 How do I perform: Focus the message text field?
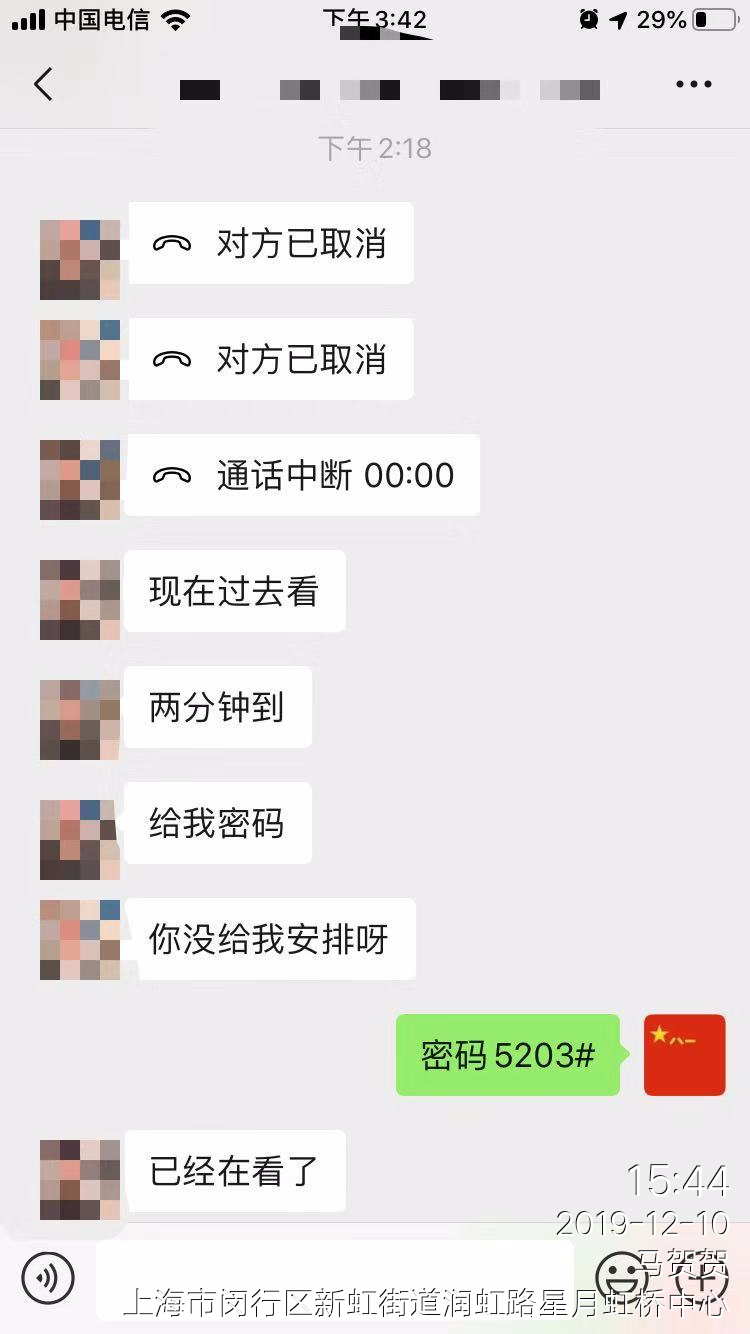[x=335, y=1277]
